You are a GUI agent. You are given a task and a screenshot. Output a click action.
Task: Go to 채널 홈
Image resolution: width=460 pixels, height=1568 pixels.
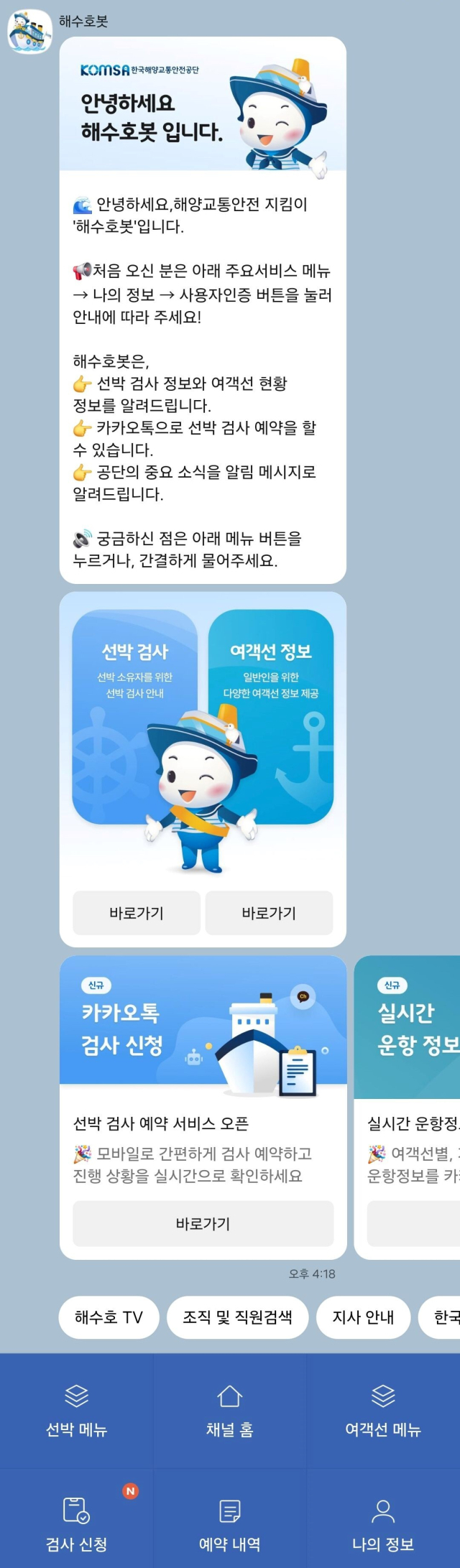(230, 1411)
